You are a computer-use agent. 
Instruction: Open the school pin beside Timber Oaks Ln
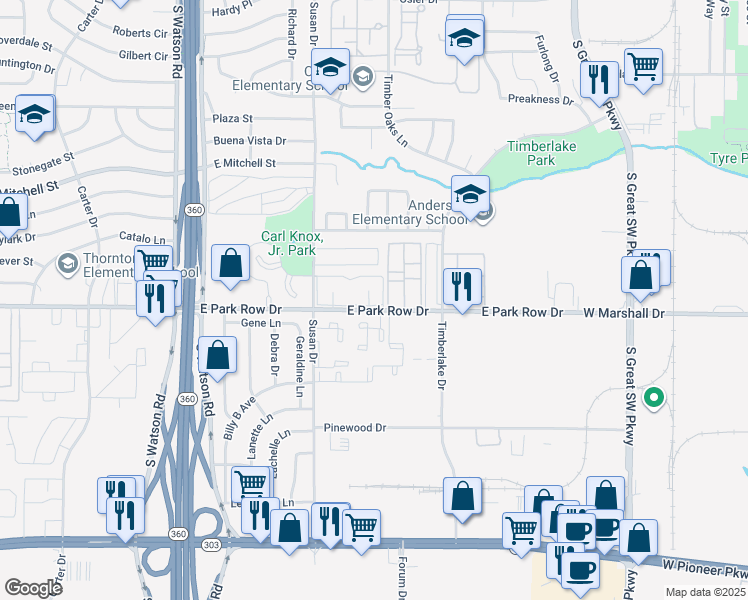point(330,68)
